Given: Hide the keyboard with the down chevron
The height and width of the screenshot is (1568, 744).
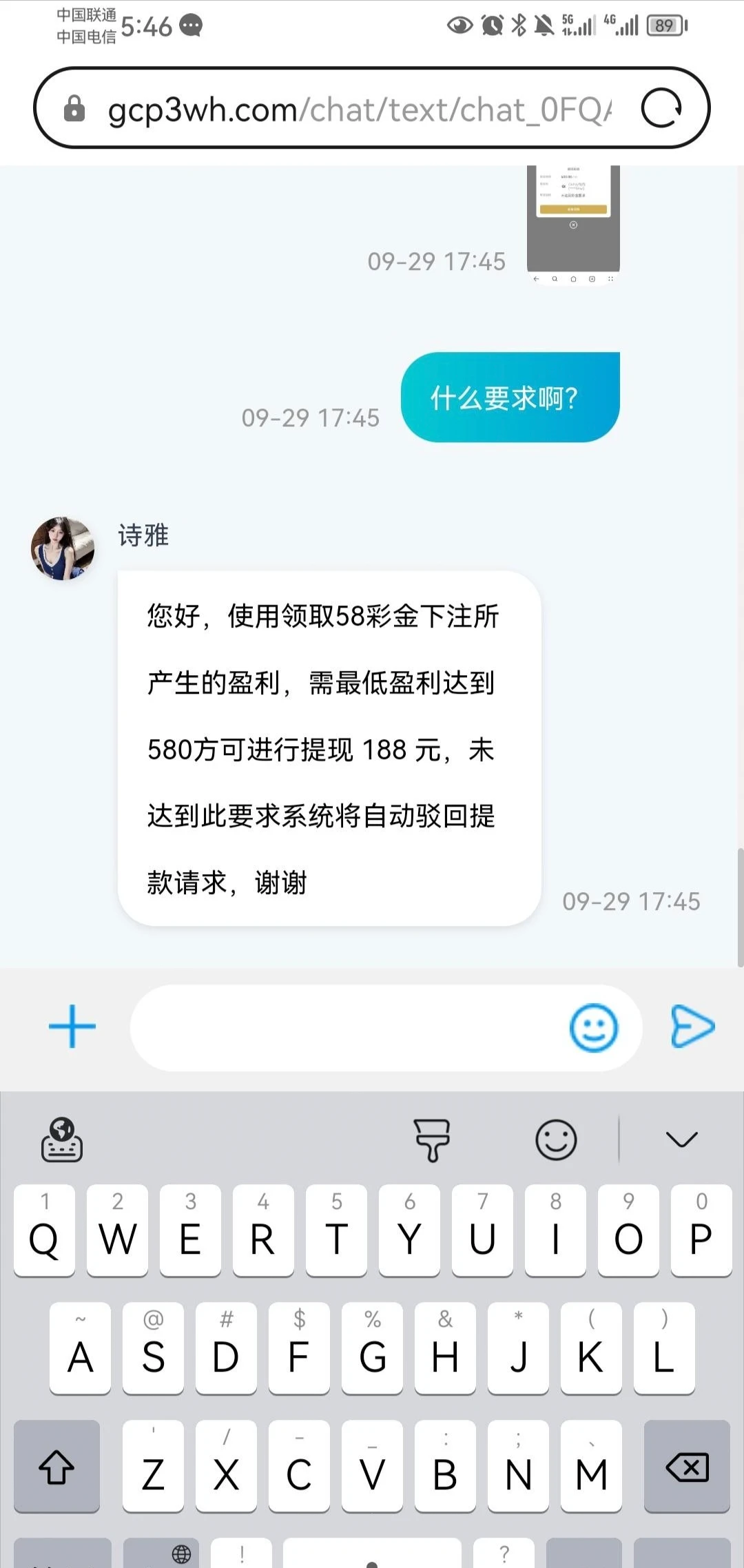Looking at the screenshot, I should (x=681, y=1139).
